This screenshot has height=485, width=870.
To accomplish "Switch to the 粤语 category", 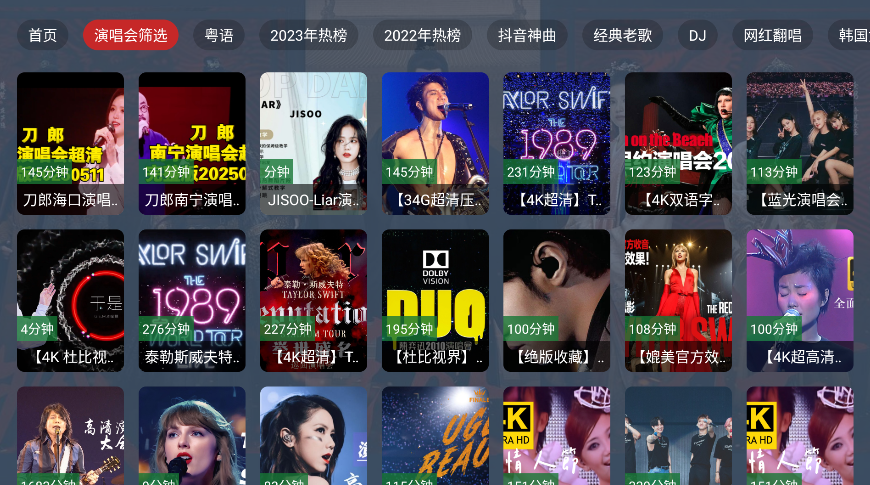I will pos(219,35).
